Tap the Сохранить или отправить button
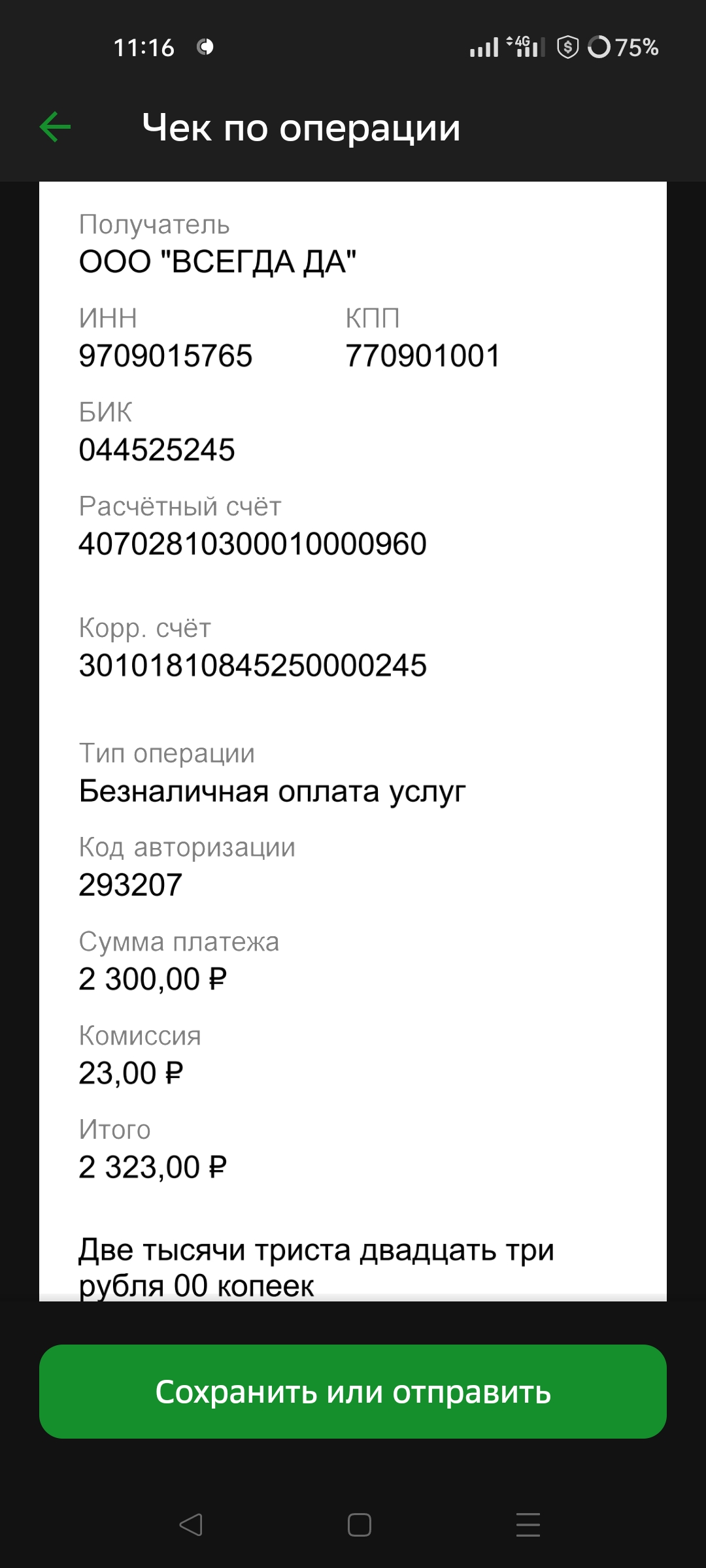 pos(353,1392)
